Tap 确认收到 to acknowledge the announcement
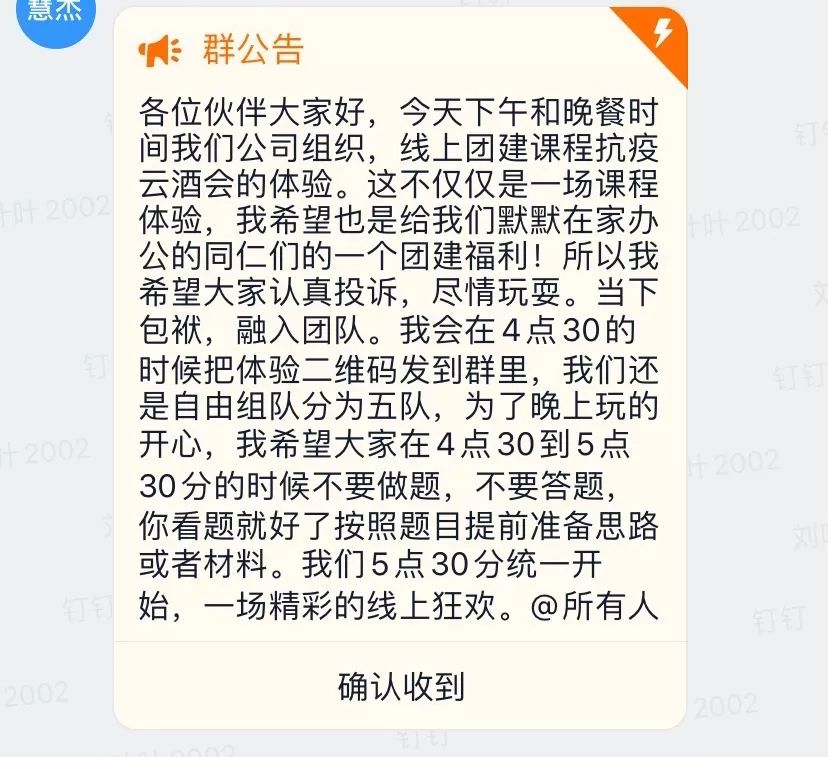 [401, 687]
